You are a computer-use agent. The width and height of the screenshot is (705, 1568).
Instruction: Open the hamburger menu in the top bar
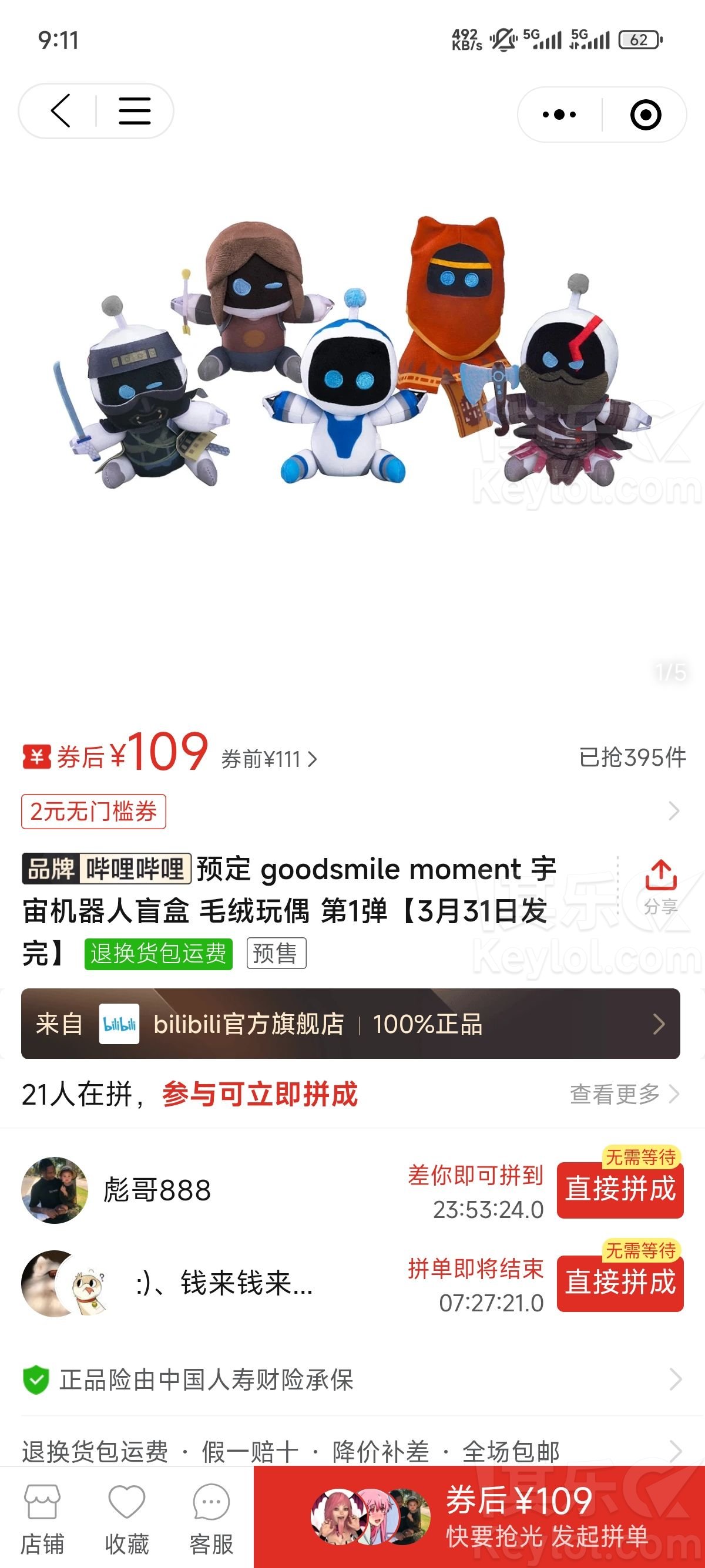point(134,112)
